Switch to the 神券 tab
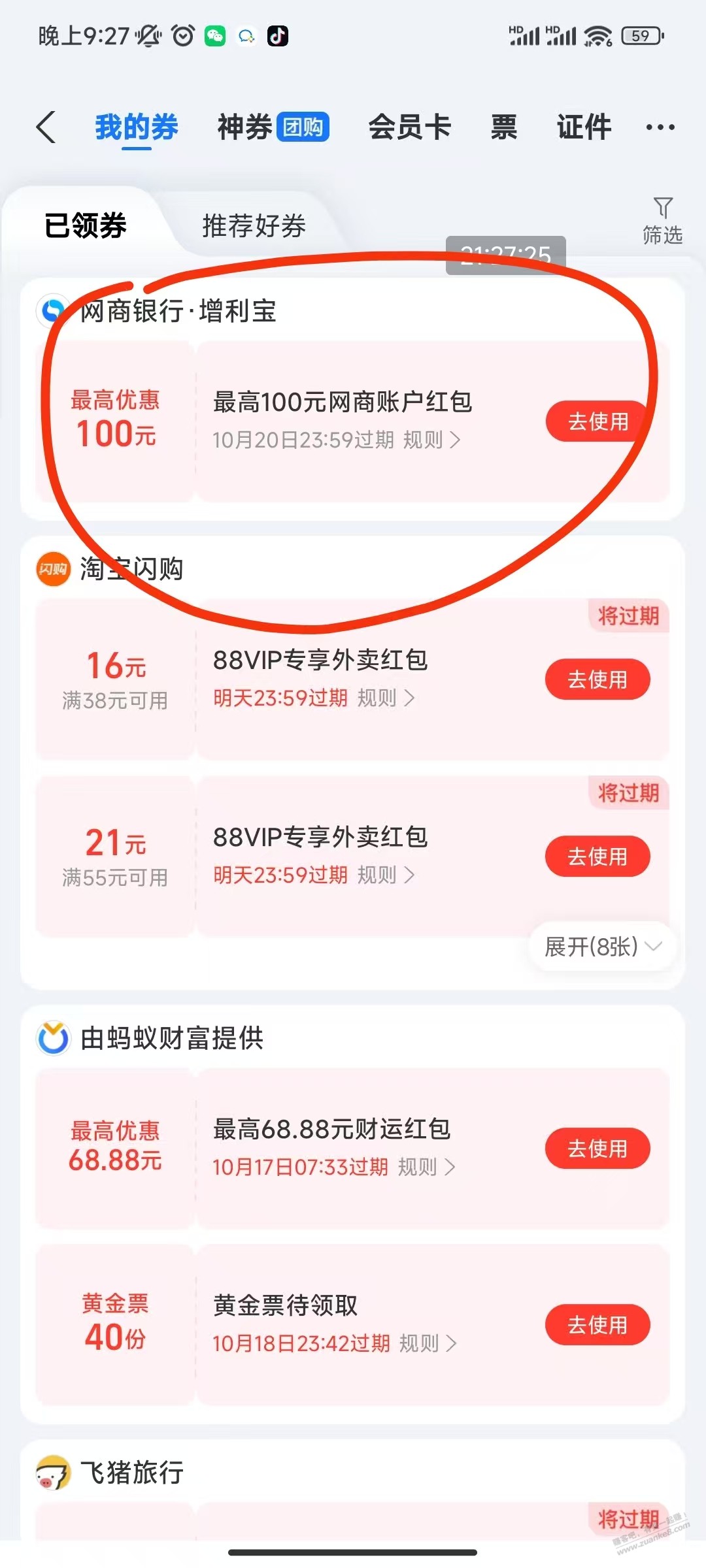The image size is (706, 1568). (x=272, y=127)
